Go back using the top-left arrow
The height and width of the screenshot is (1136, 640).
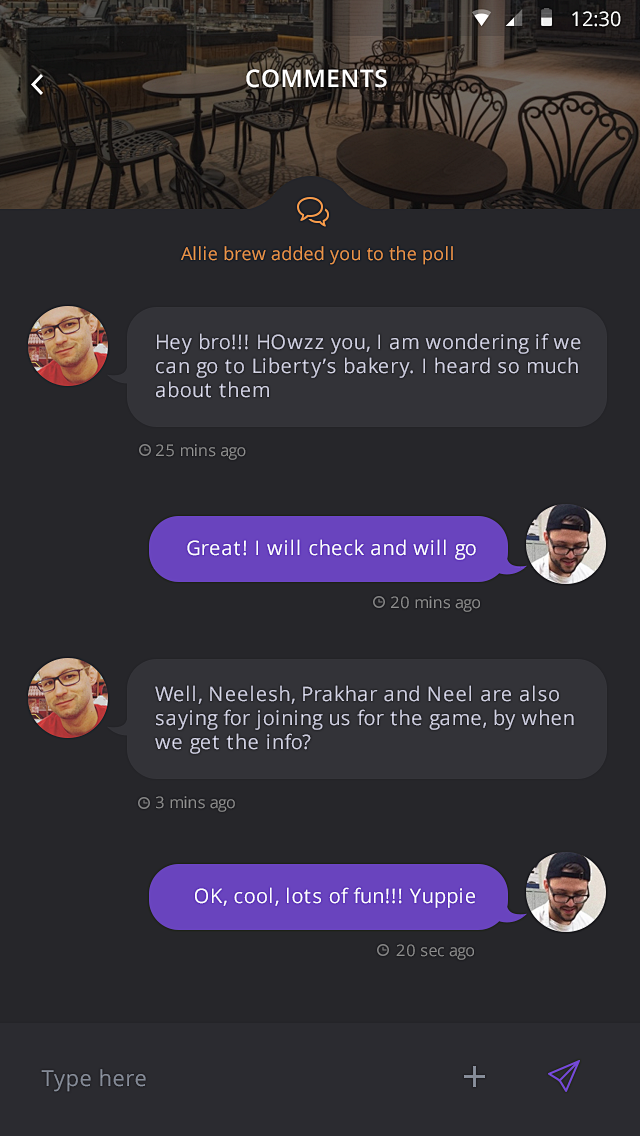pyautogui.click(x=38, y=85)
